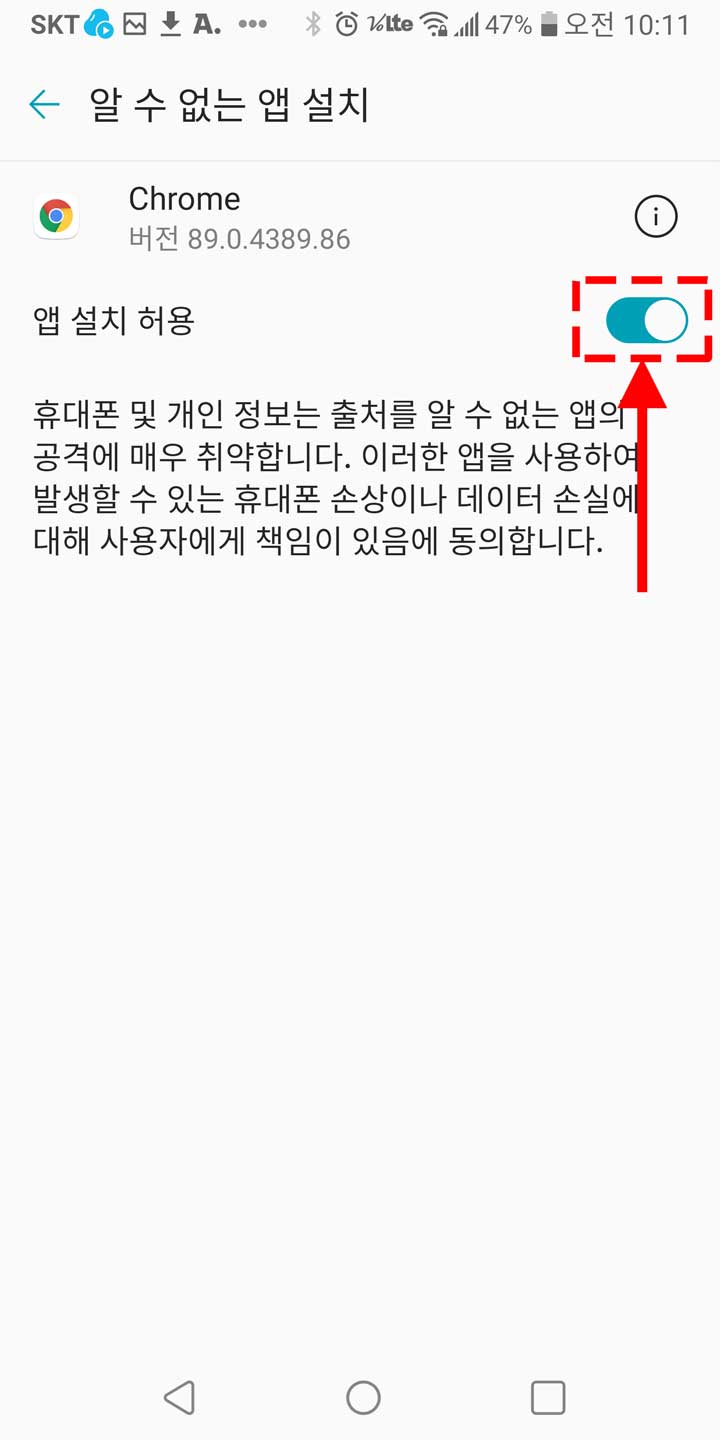Image resolution: width=720 pixels, height=1440 pixels.
Task: Open recent apps from navigation bar
Action: pos(547,1397)
